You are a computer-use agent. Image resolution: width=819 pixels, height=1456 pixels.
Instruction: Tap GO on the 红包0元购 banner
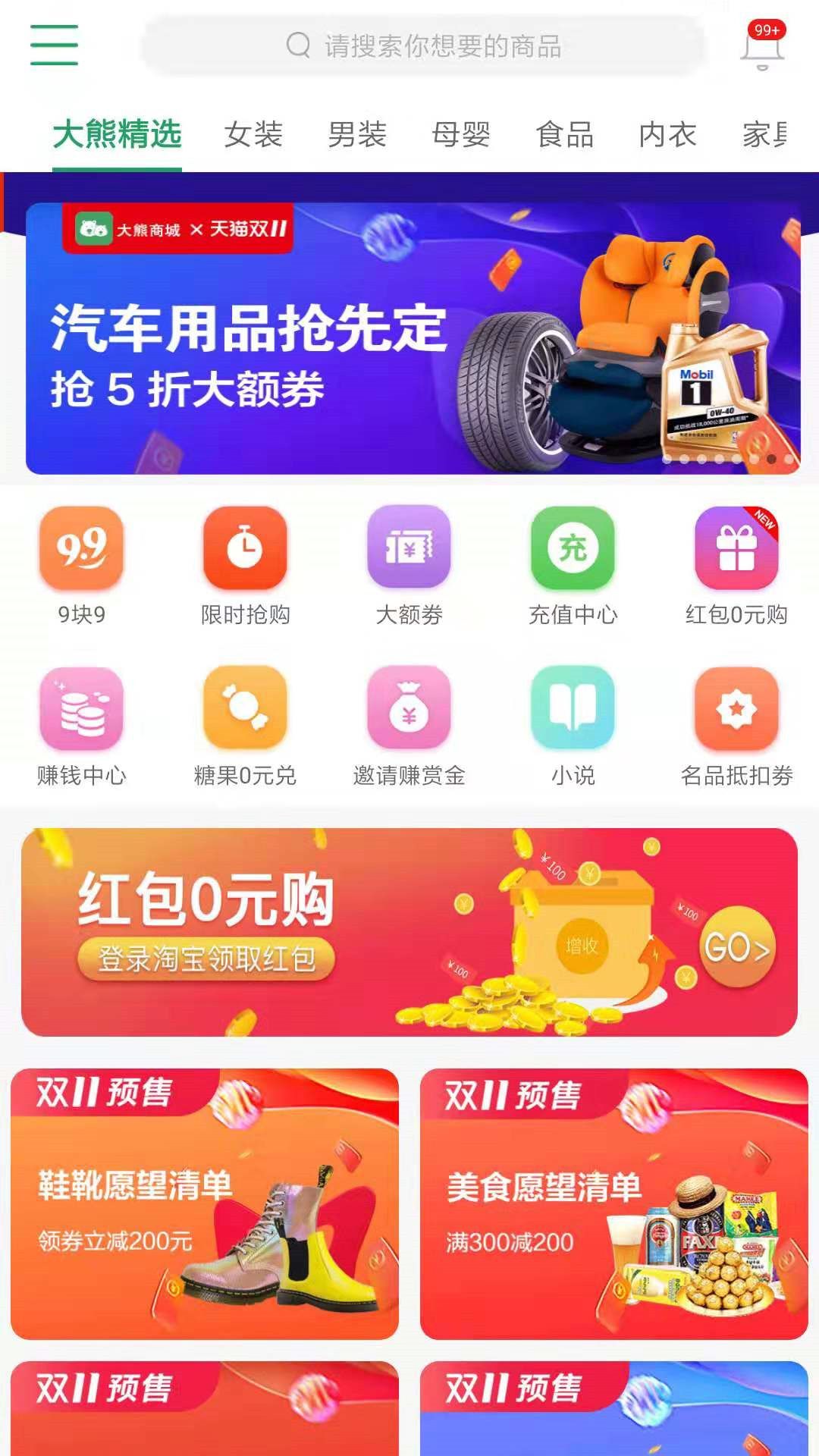coord(736,947)
